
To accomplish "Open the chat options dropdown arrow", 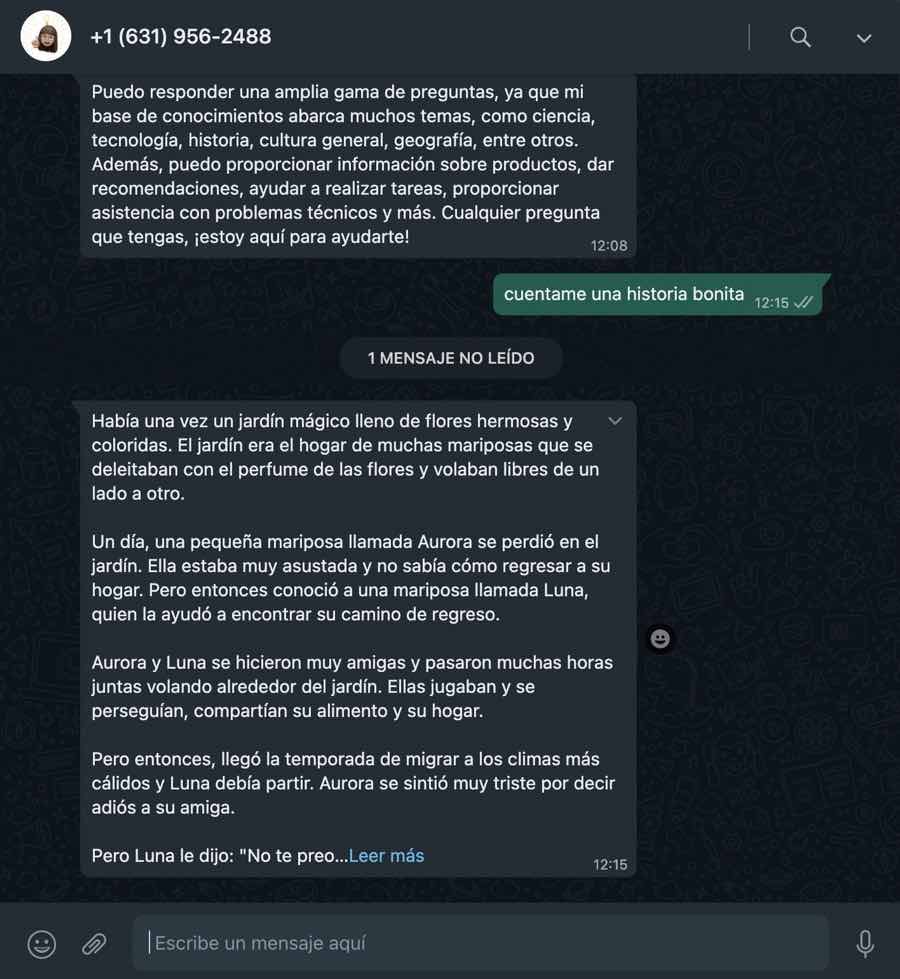I will (x=864, y=38).
